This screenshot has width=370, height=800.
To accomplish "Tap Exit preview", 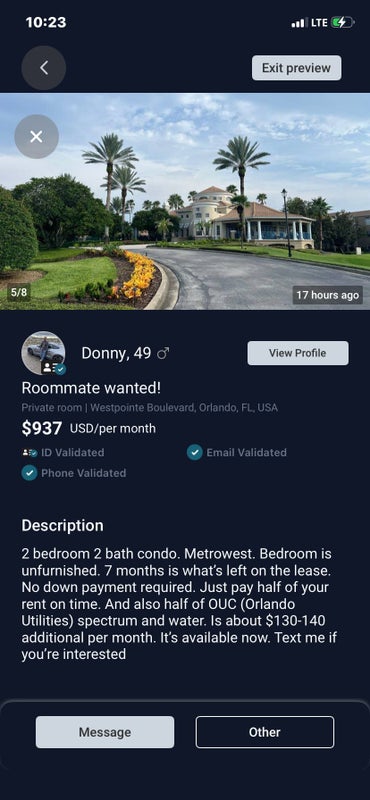I will click(297, 68).
